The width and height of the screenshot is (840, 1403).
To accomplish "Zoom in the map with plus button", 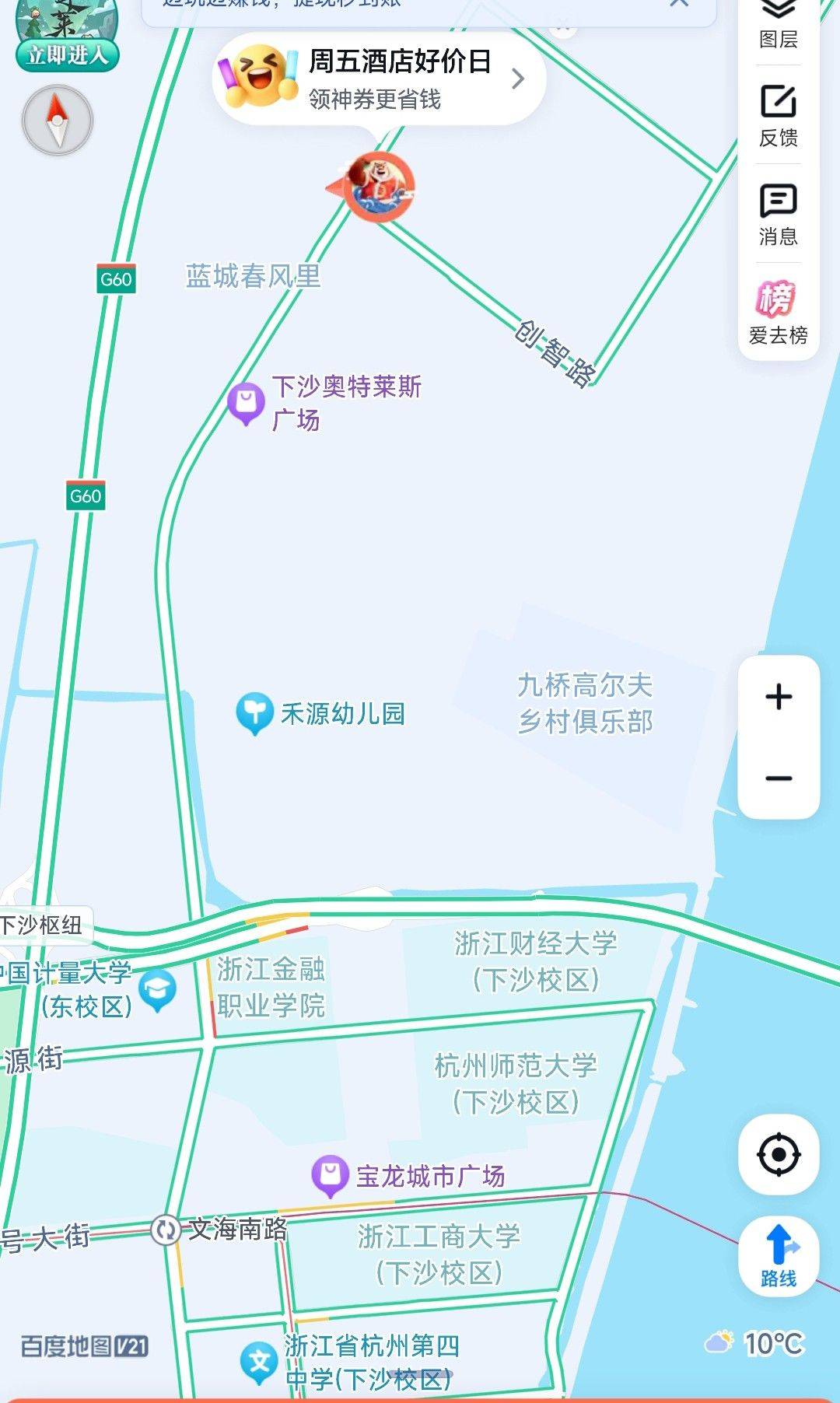I will coord(779,697).
